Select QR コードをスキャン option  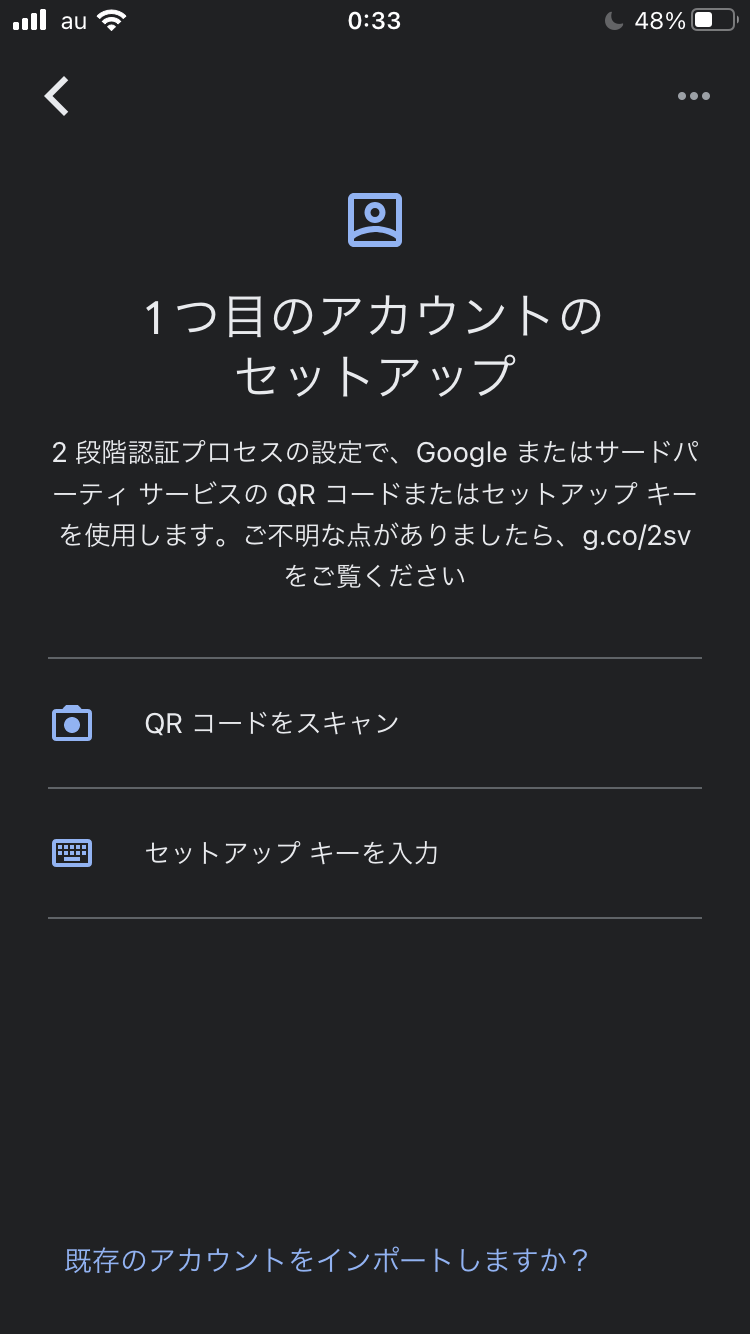(x=375, y=723)
